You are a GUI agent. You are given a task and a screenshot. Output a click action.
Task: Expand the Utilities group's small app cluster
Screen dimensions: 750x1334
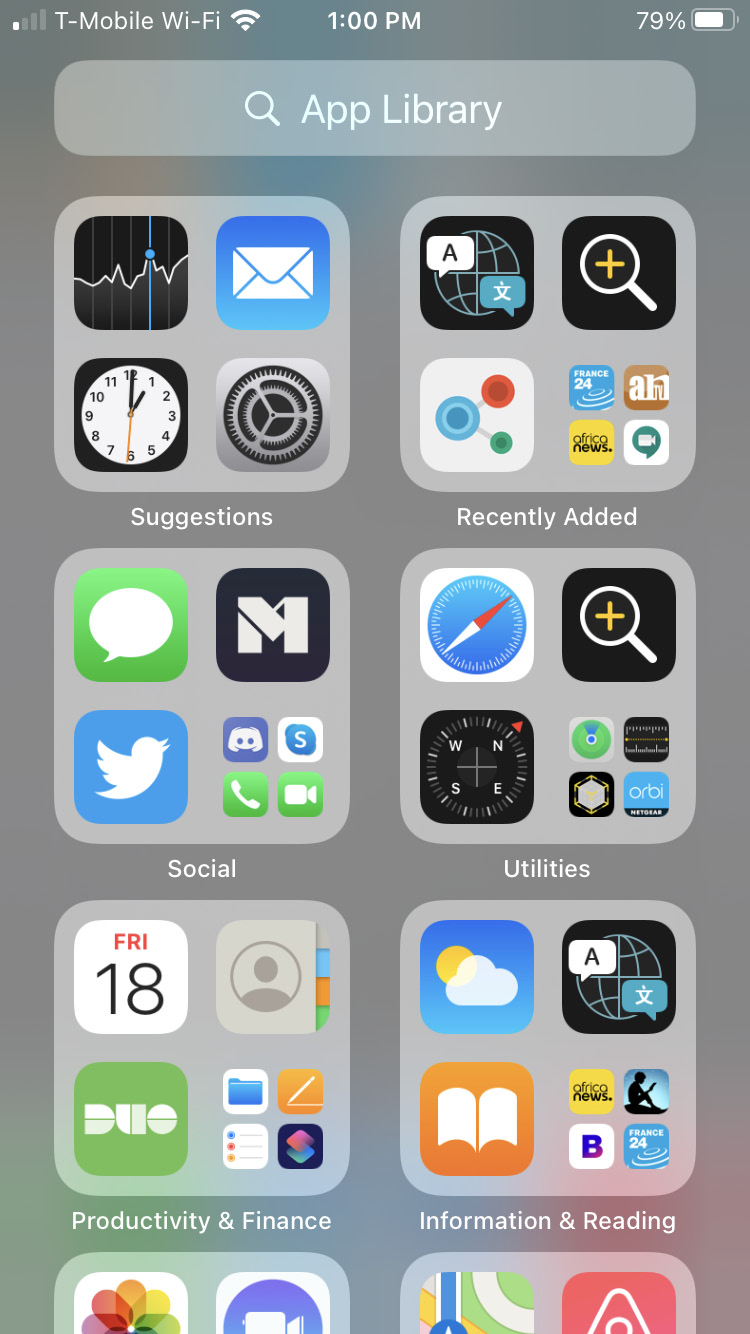619,767
